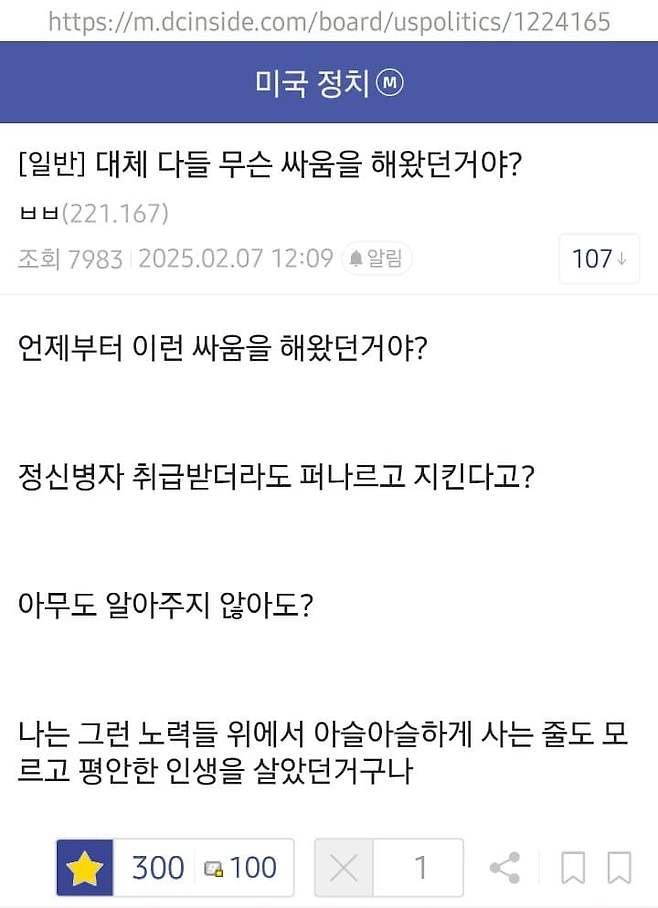Recommend the post with the star button
The image size is (658, 908).
(x=85, y=867)
